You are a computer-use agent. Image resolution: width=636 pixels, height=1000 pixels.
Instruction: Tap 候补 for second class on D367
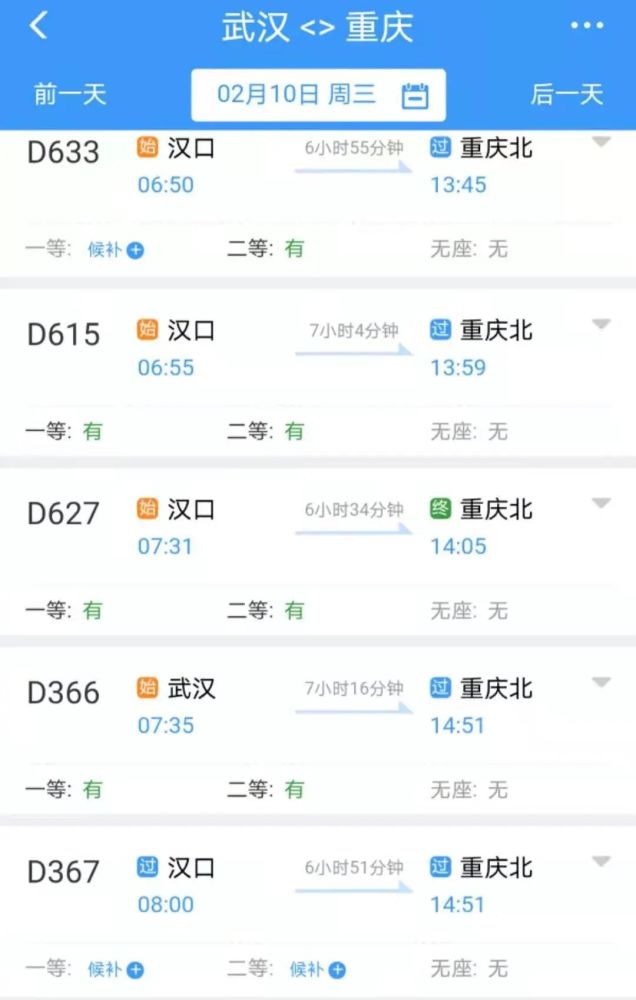point(318,969)
